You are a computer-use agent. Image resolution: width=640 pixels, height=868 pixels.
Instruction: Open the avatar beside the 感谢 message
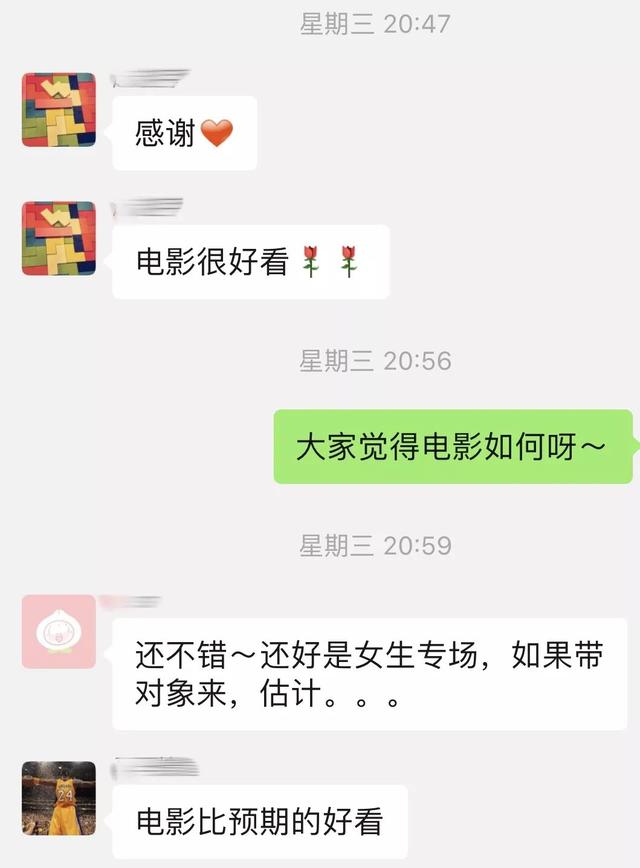click(x=59, y=110)
